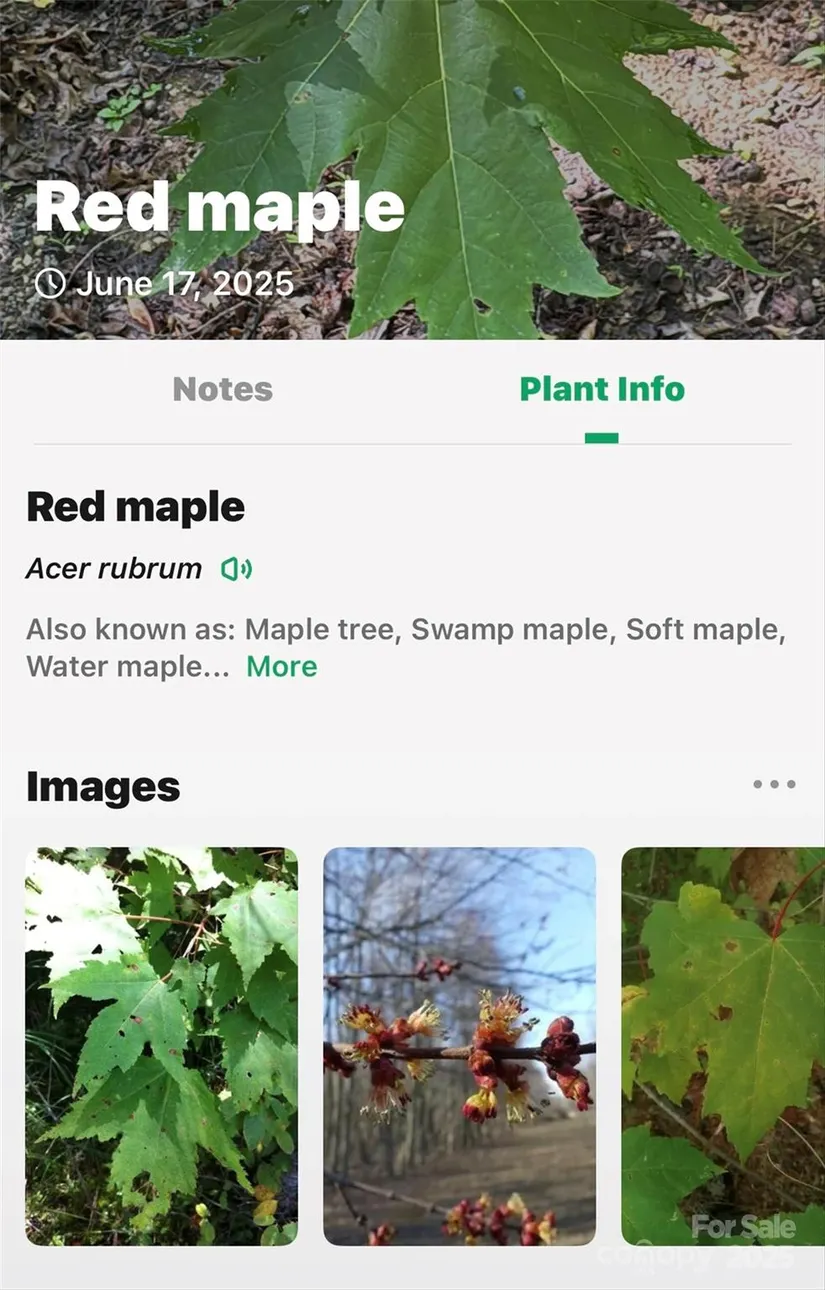The height and width of the screenshot is (1290, 825).
Task: View the red maple flower buds image
Action: pos(459,1045)
